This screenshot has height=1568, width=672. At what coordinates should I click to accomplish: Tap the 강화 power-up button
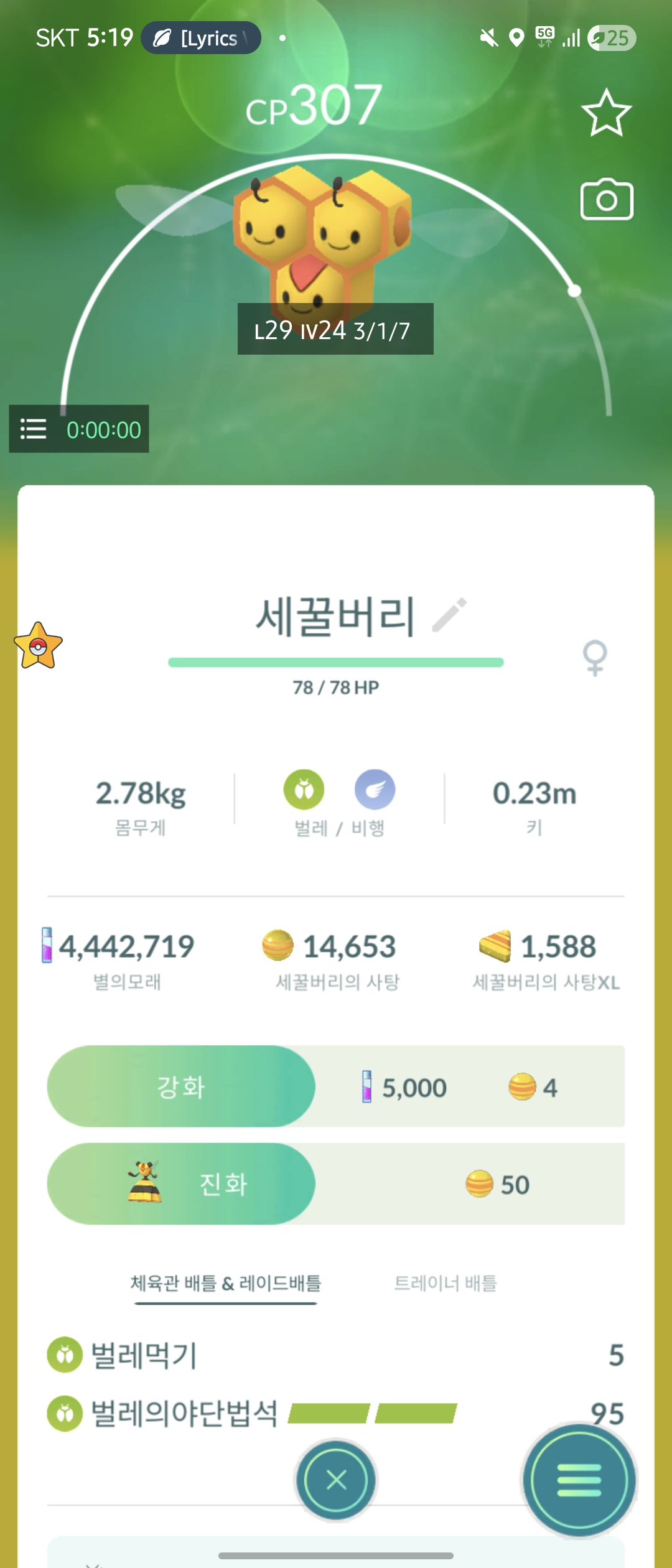coord(181,1086)
